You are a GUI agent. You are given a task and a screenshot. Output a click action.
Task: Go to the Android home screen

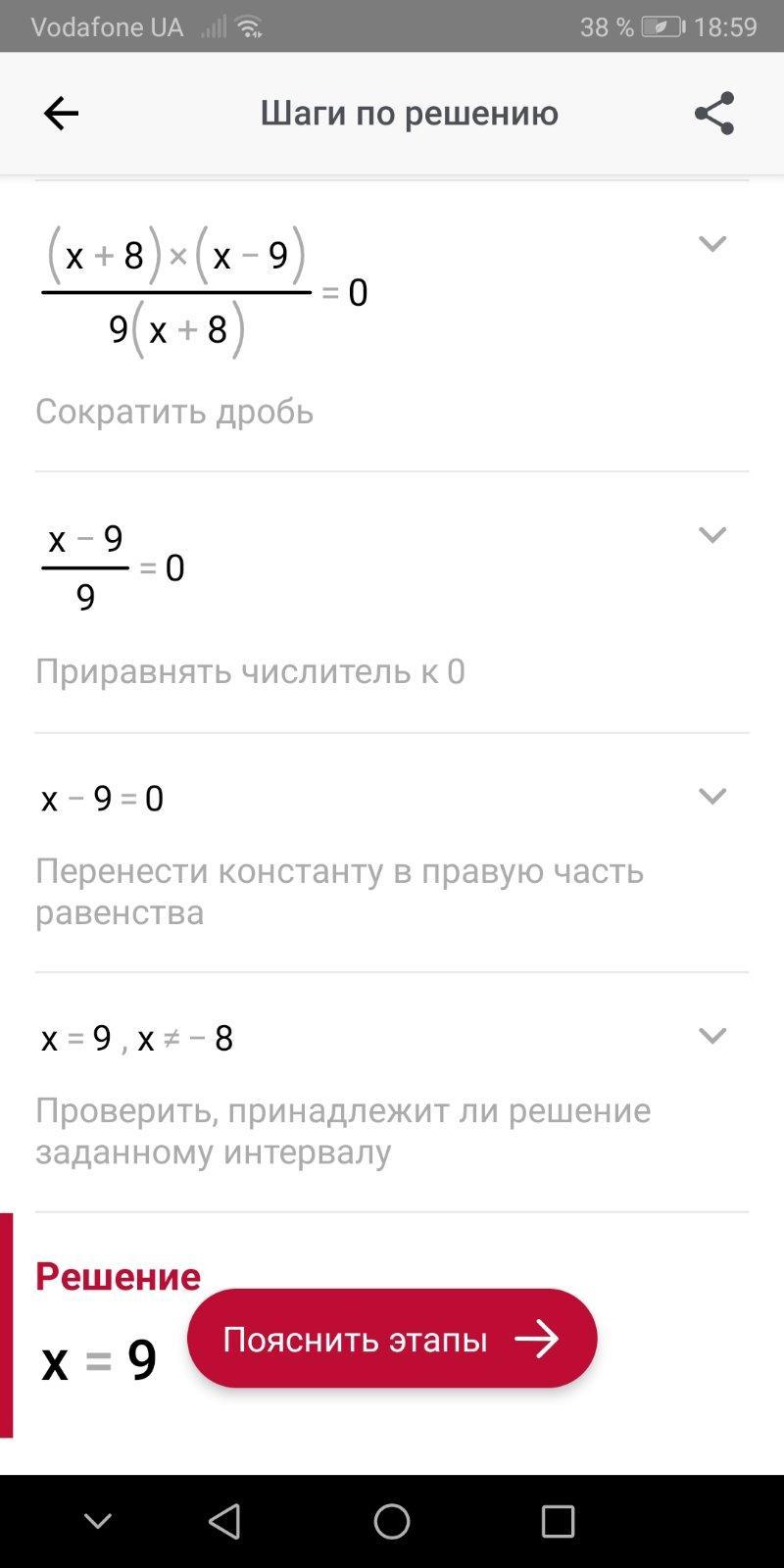click(x=392, y=1521)
